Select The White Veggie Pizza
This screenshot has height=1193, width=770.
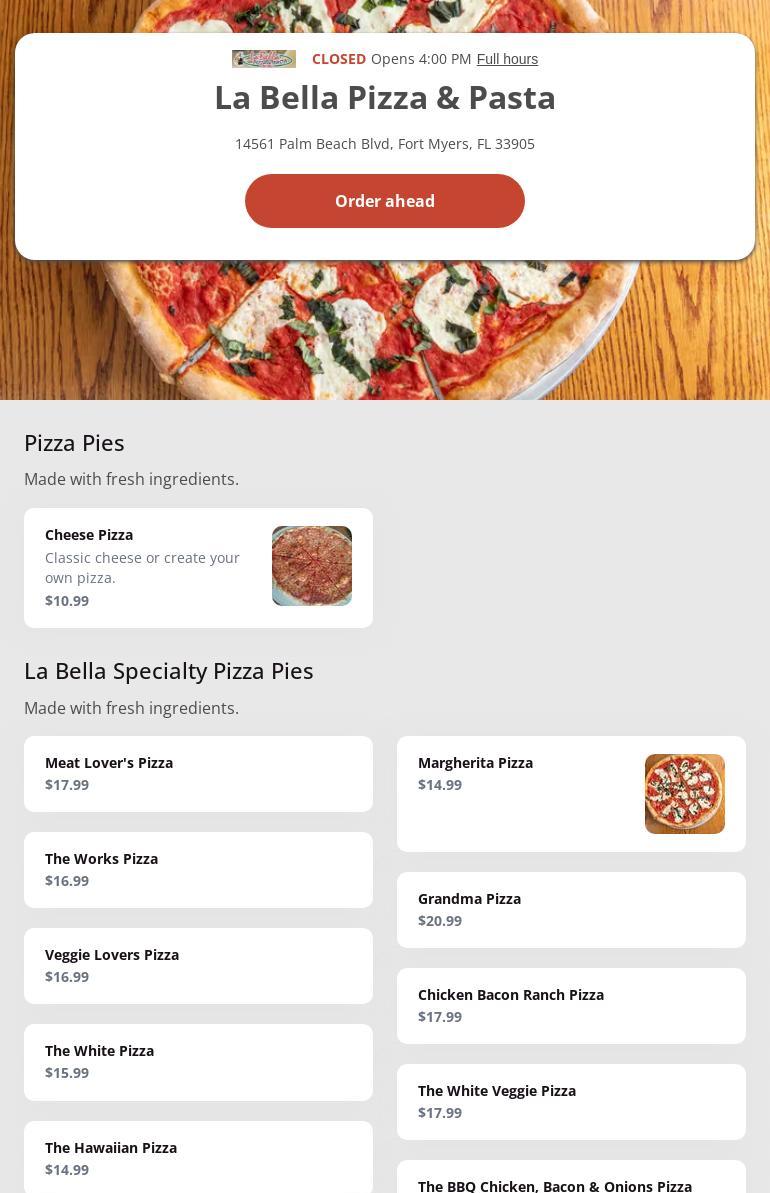pos(571,1102)
